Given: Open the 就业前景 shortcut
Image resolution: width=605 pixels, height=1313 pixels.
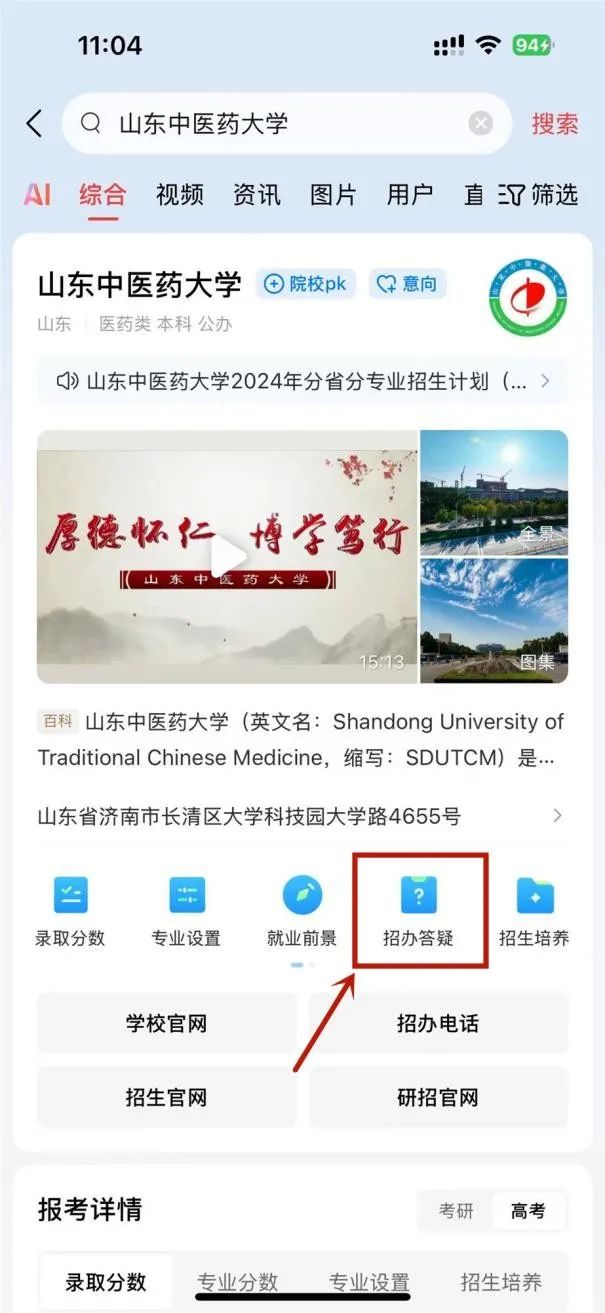Looking at the screenshot, I should (302, 911).
